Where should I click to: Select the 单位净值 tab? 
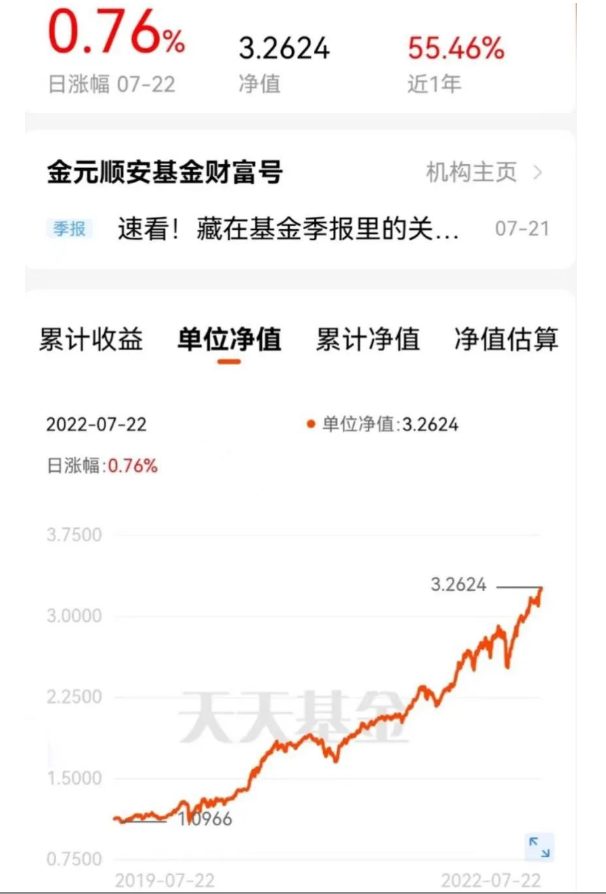229,339
